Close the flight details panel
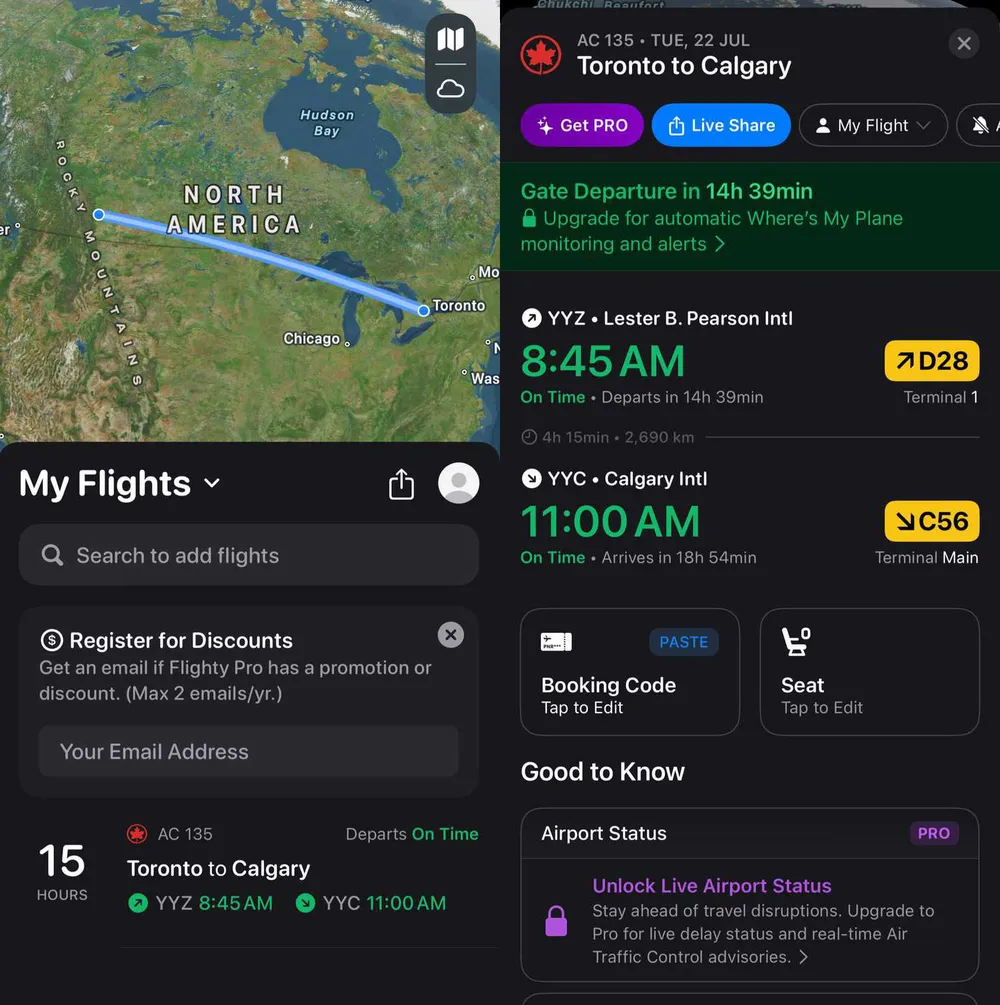This screenshot has height=1005, width=1000. click(963, 43)
